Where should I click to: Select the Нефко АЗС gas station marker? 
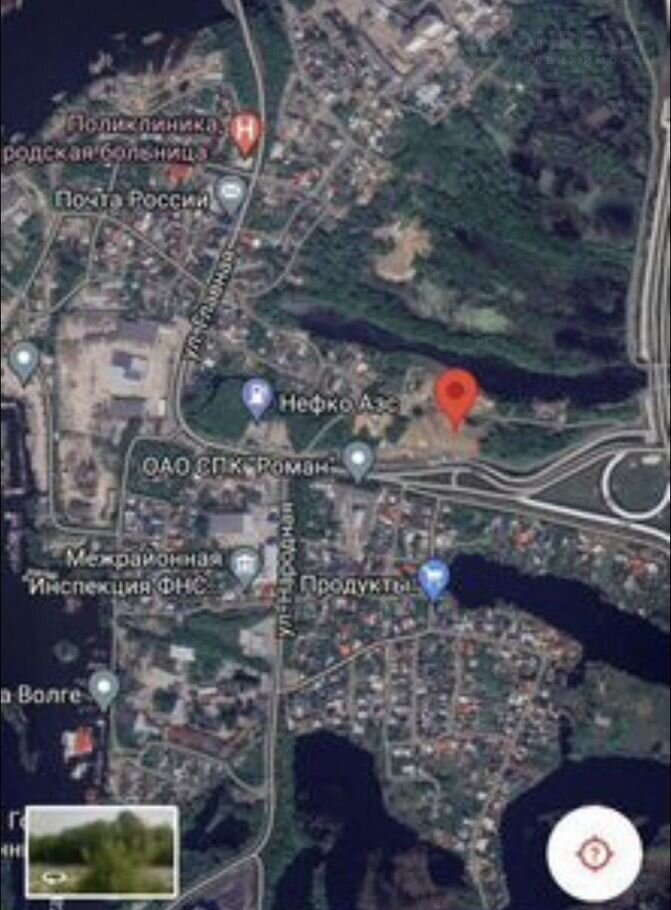coord(258,399)
